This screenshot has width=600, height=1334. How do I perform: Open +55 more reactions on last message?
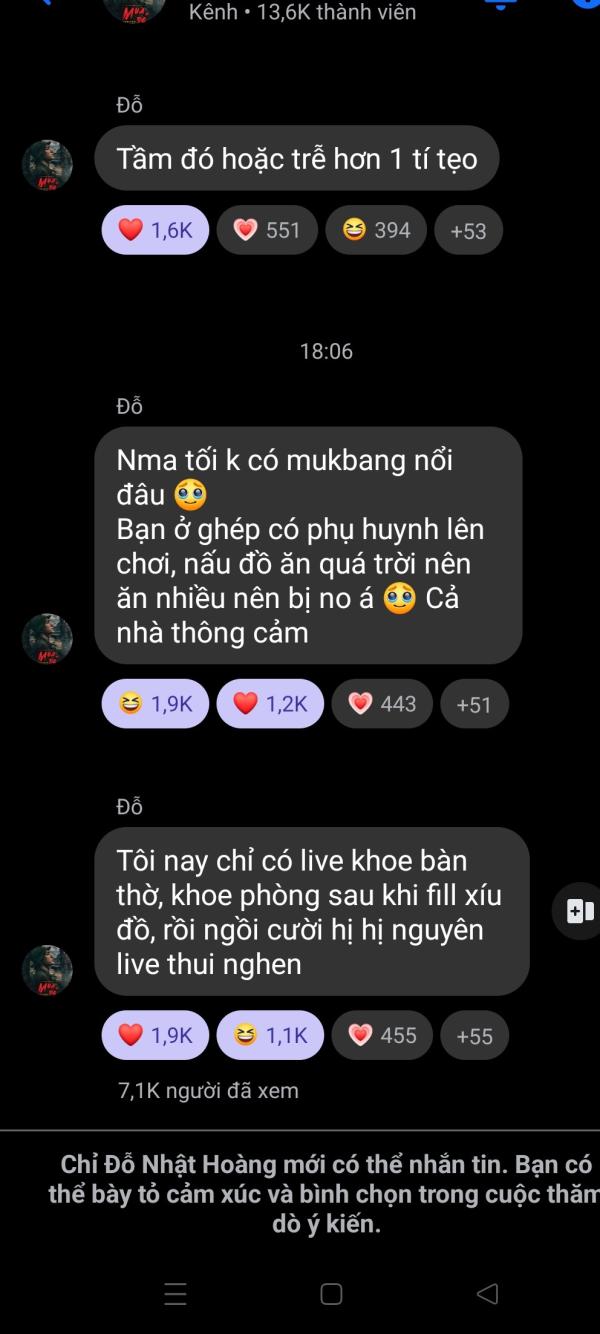pos(474,1035)
